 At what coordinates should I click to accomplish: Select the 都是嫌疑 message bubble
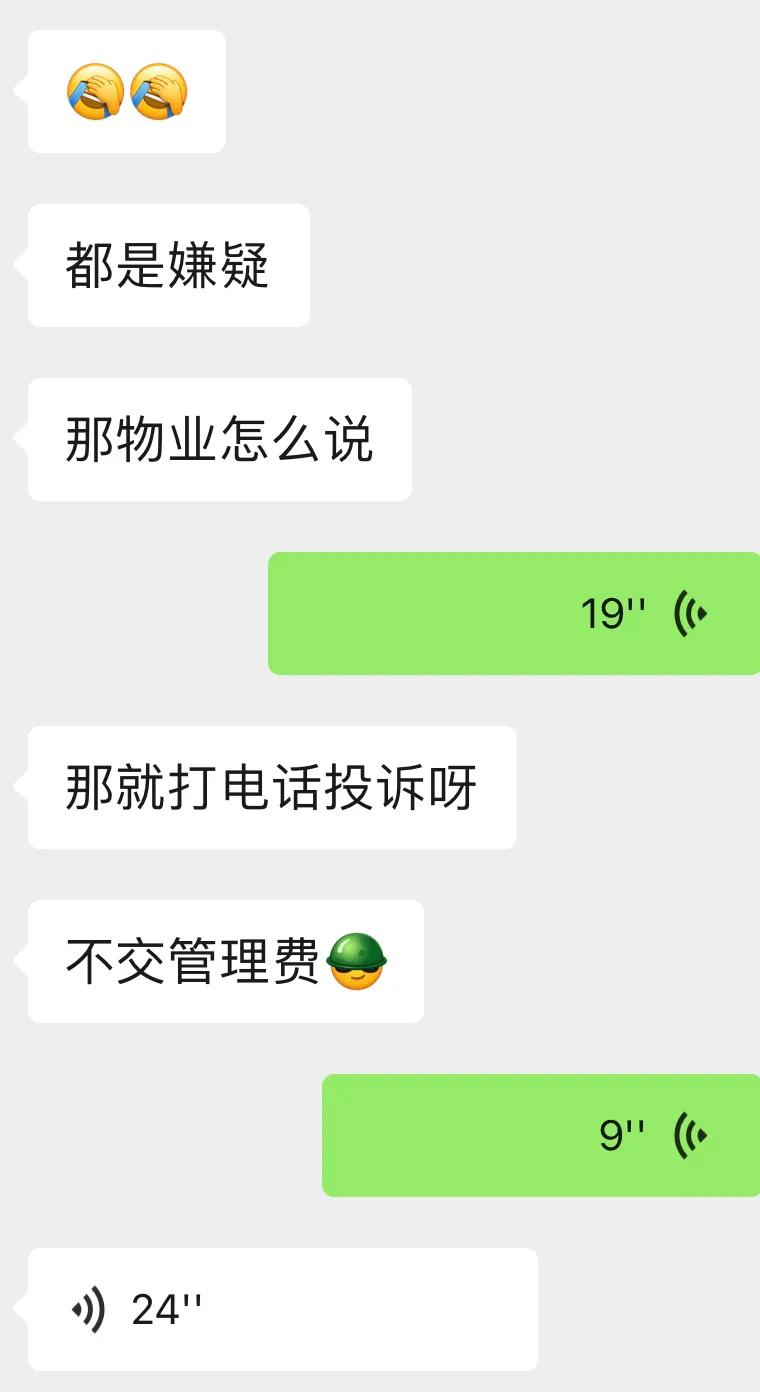click(168, 263)
